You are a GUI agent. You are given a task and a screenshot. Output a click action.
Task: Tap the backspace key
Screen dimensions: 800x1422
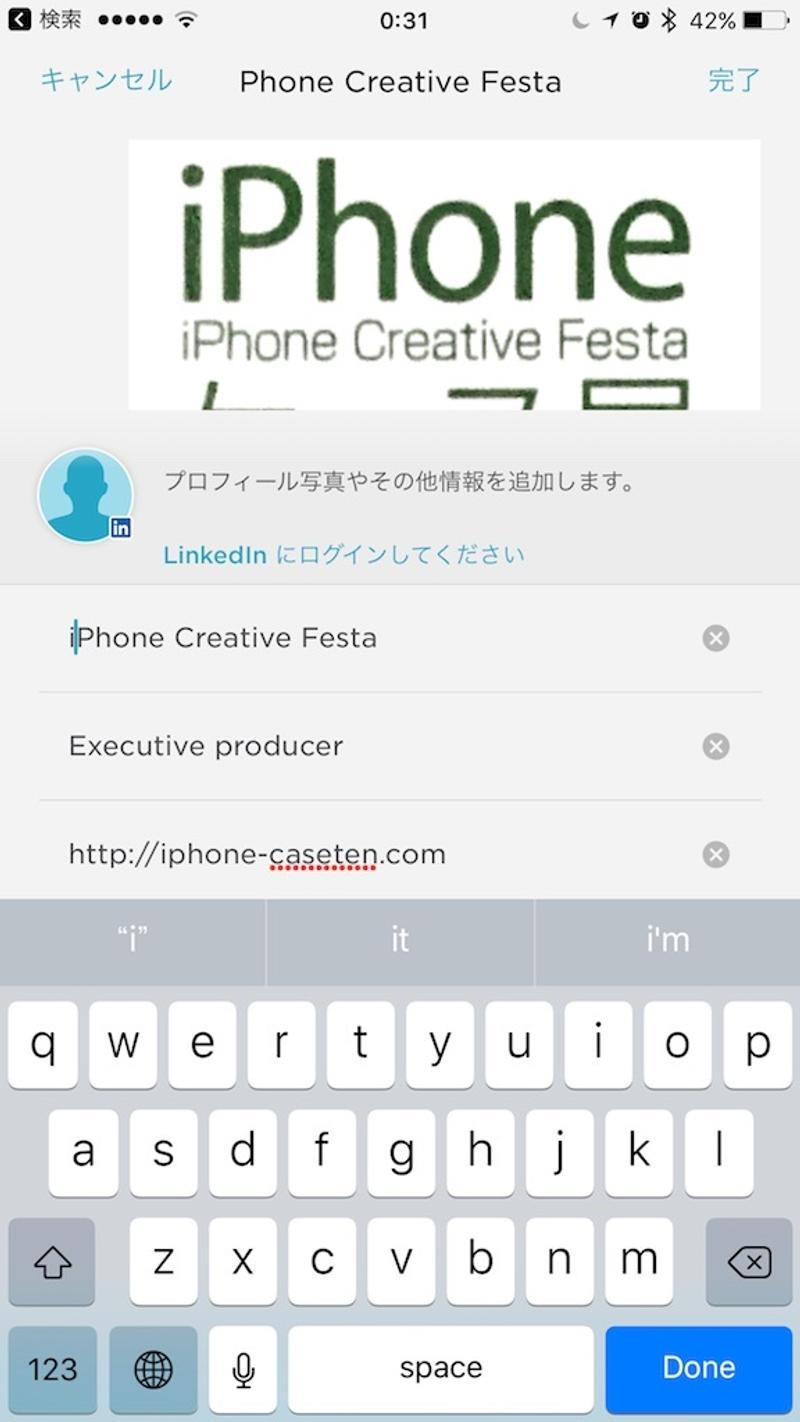pos(749,1263)
